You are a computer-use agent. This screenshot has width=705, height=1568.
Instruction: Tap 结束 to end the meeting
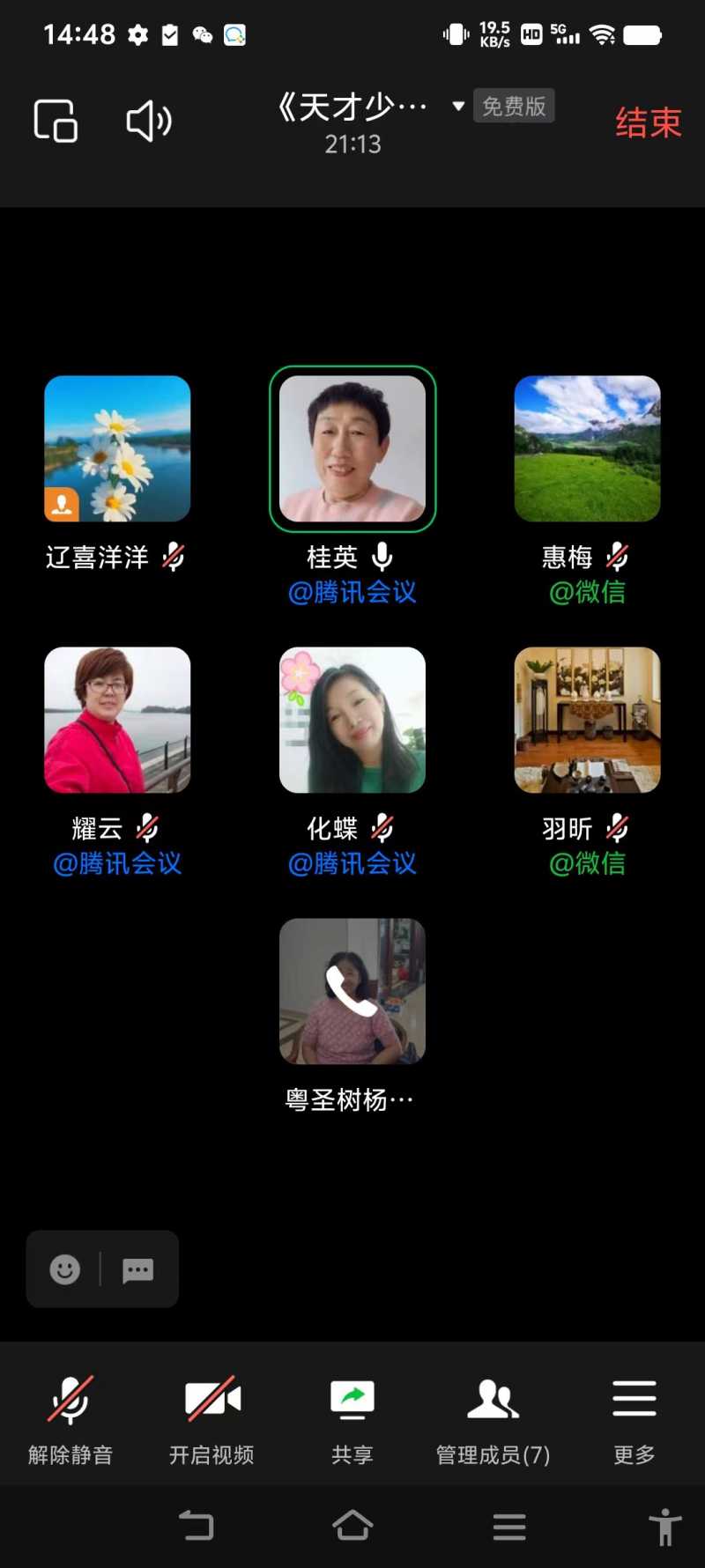[648, 122]
